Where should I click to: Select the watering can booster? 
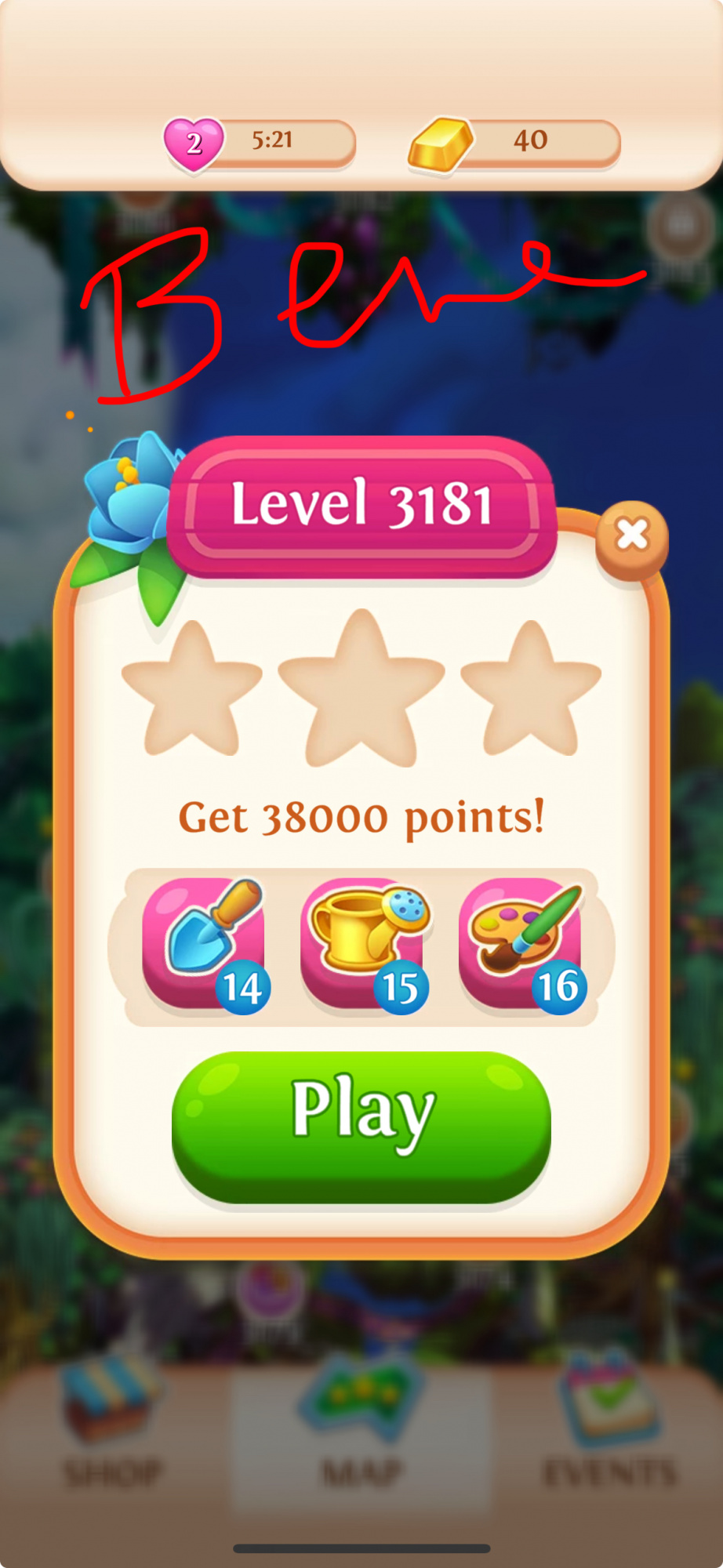(x=362, y=942)
